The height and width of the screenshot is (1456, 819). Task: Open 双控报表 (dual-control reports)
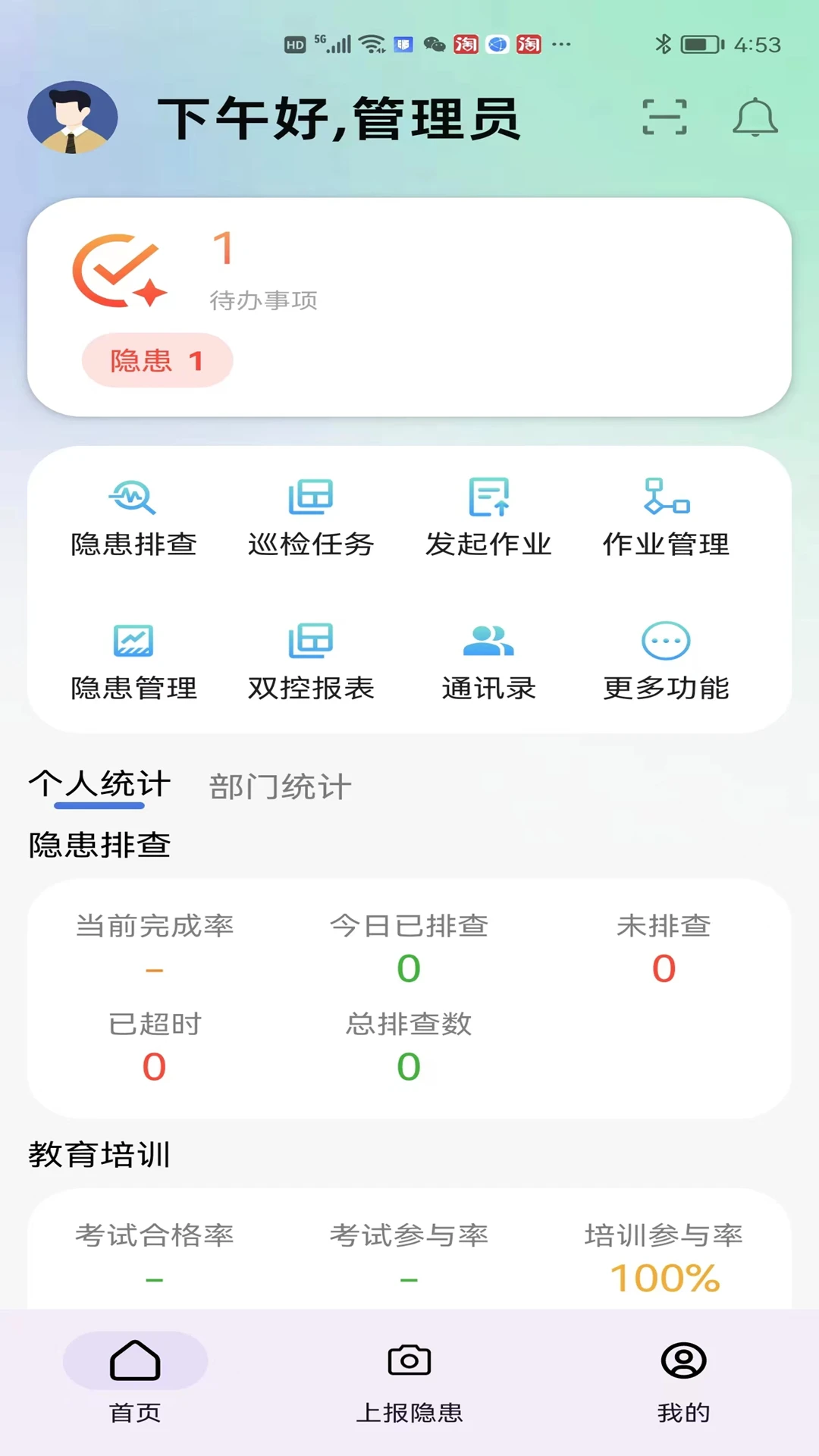coord(312,664)
